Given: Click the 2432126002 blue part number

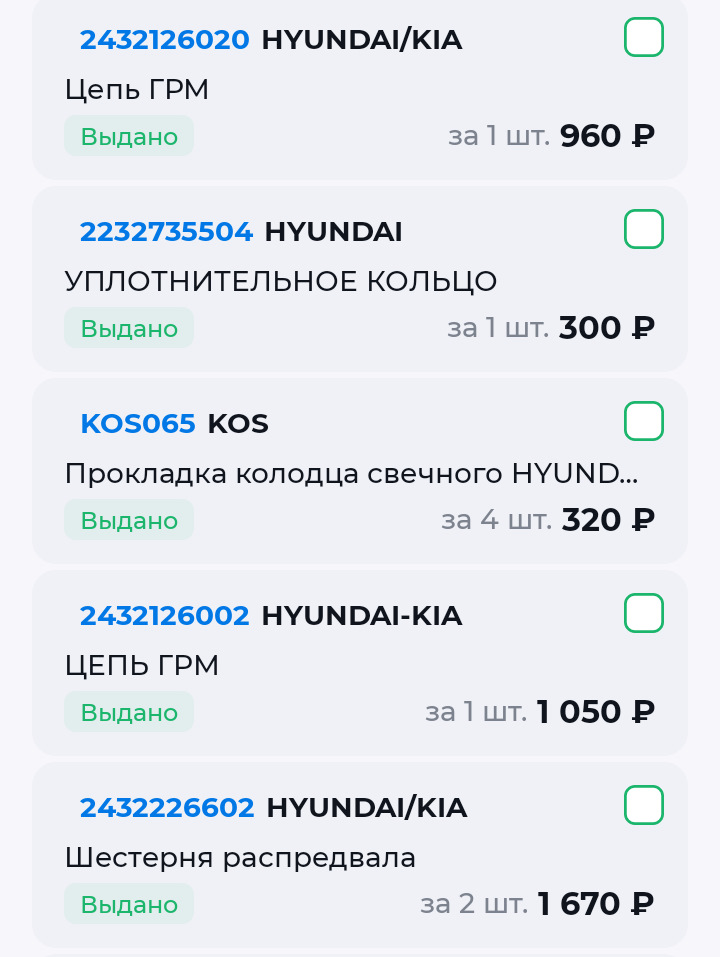Looking at the screenshot, I should (165, 615).
